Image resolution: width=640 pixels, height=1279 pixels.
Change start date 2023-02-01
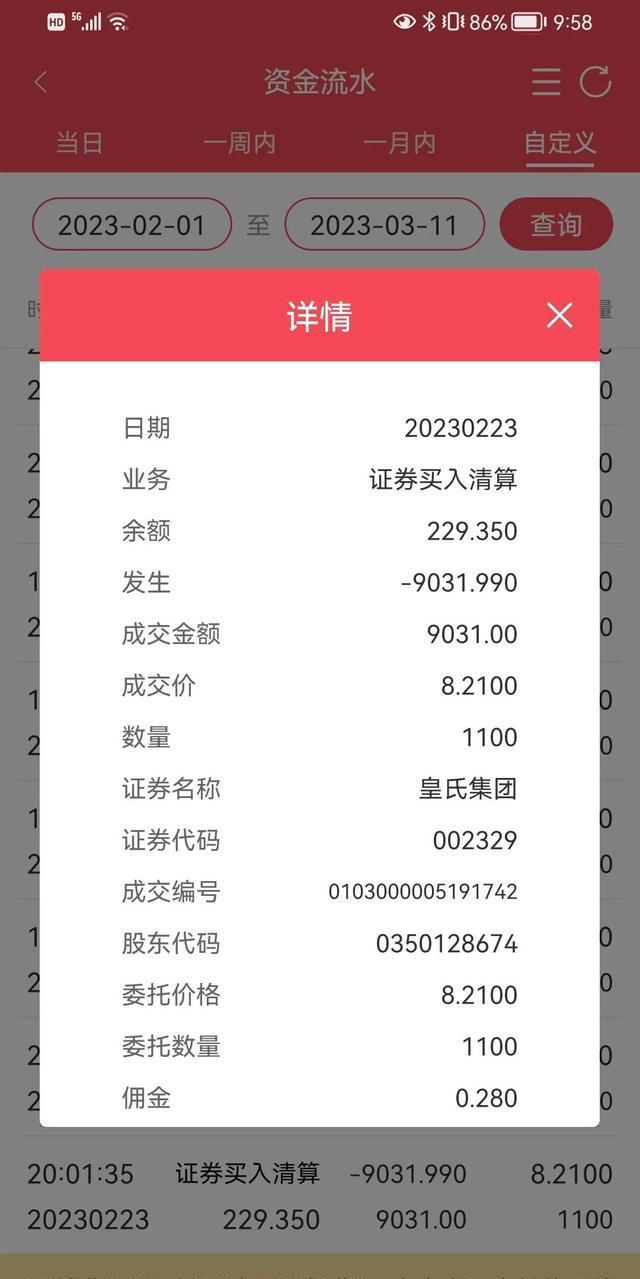pos(131,225)
